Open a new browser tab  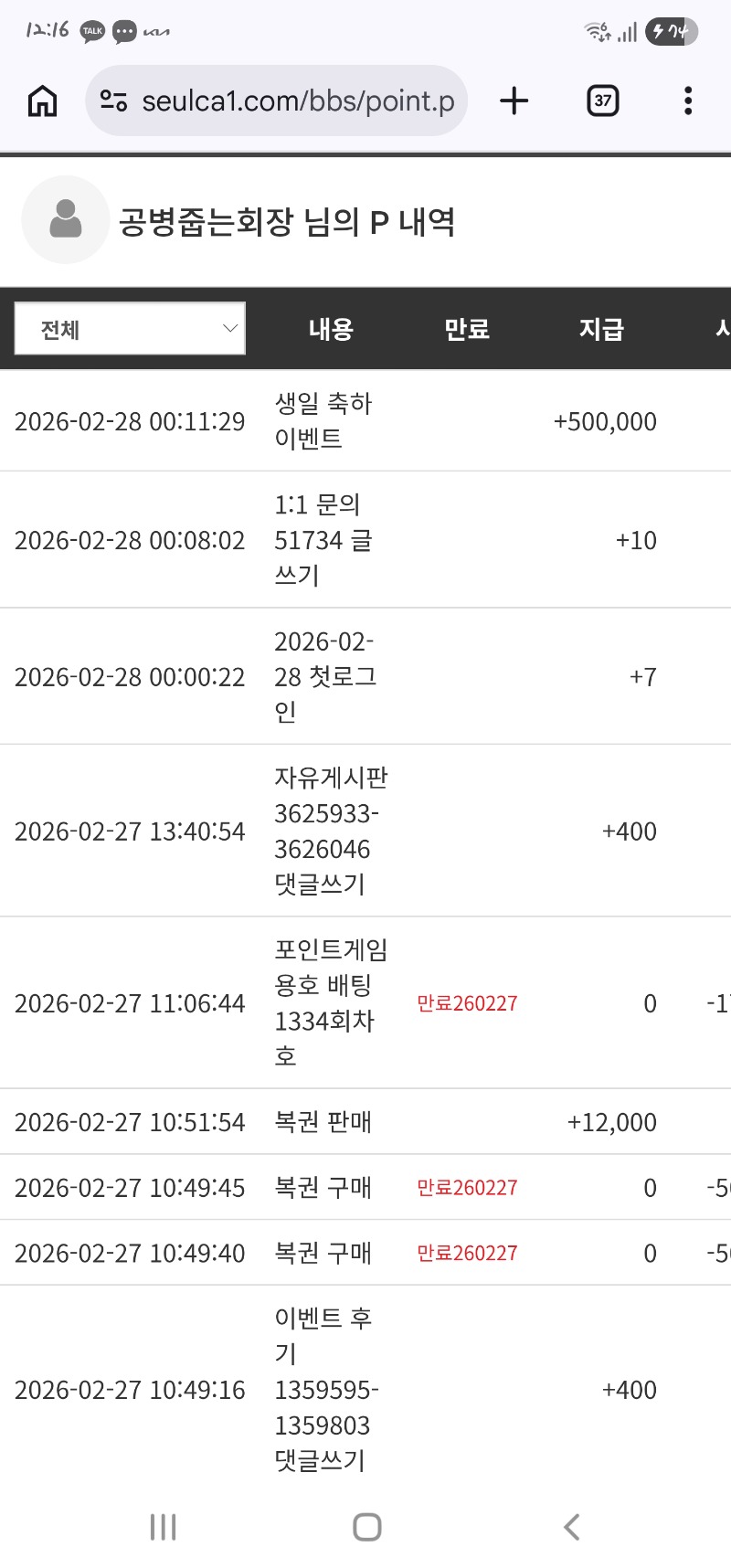click(x=514, y=101)
